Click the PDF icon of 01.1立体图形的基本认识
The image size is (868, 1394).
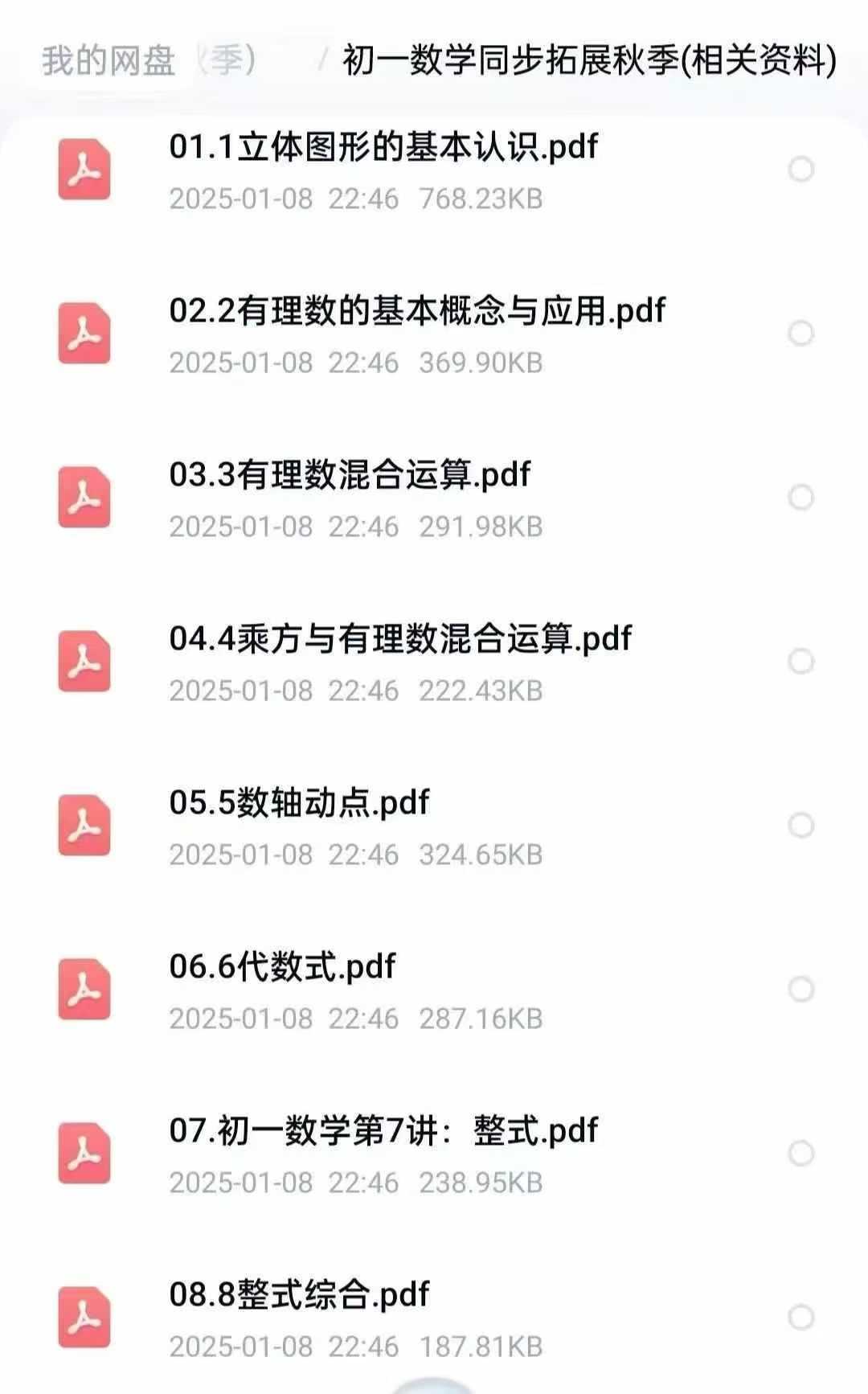tap(84, 170)
